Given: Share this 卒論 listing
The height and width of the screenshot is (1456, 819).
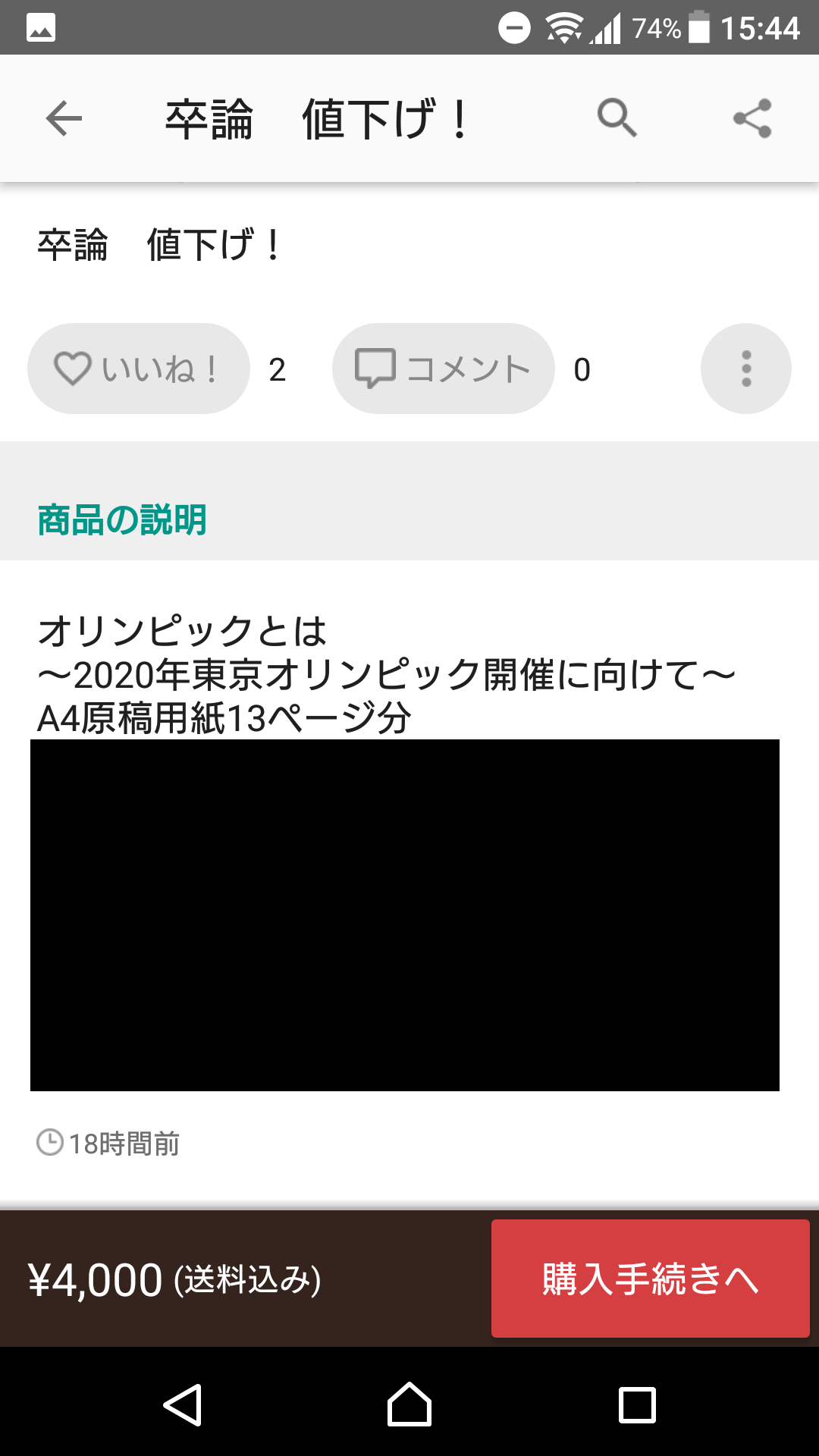Looking at the screenshot, I should [x=752, y=118].
